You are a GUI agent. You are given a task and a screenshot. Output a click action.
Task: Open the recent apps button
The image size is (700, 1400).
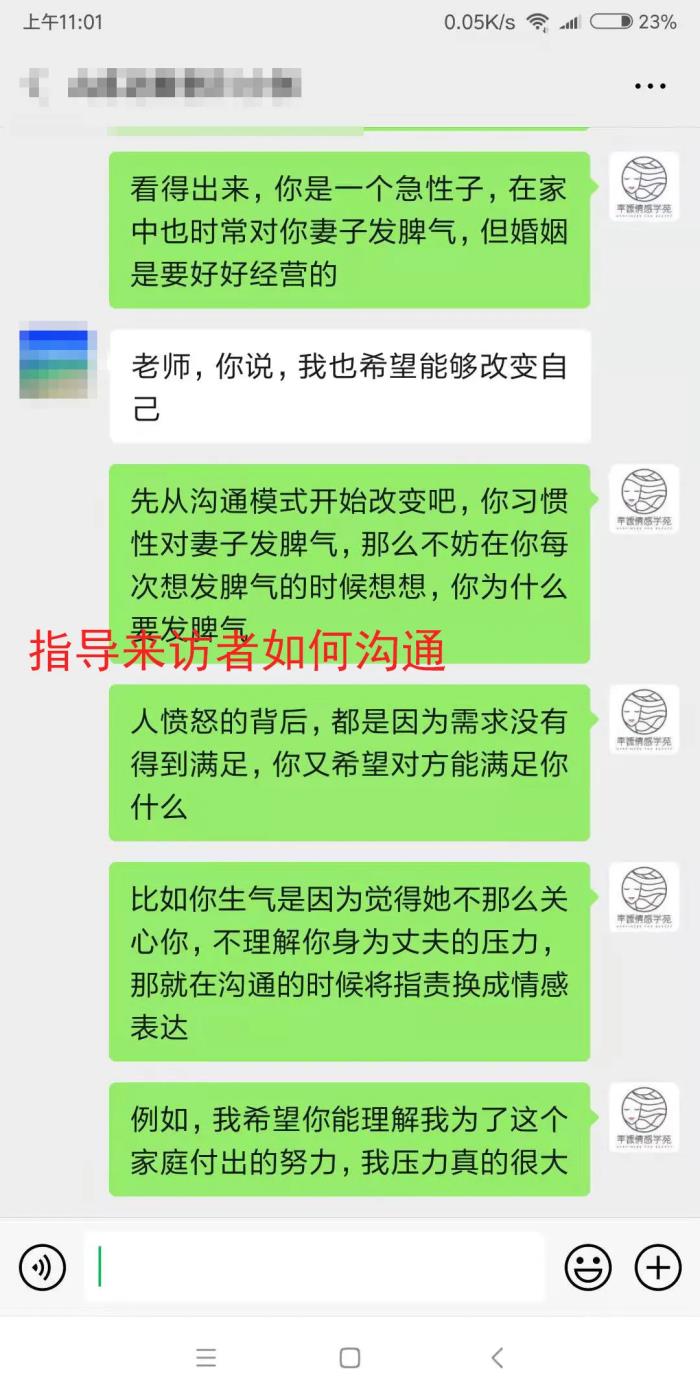206,1357
